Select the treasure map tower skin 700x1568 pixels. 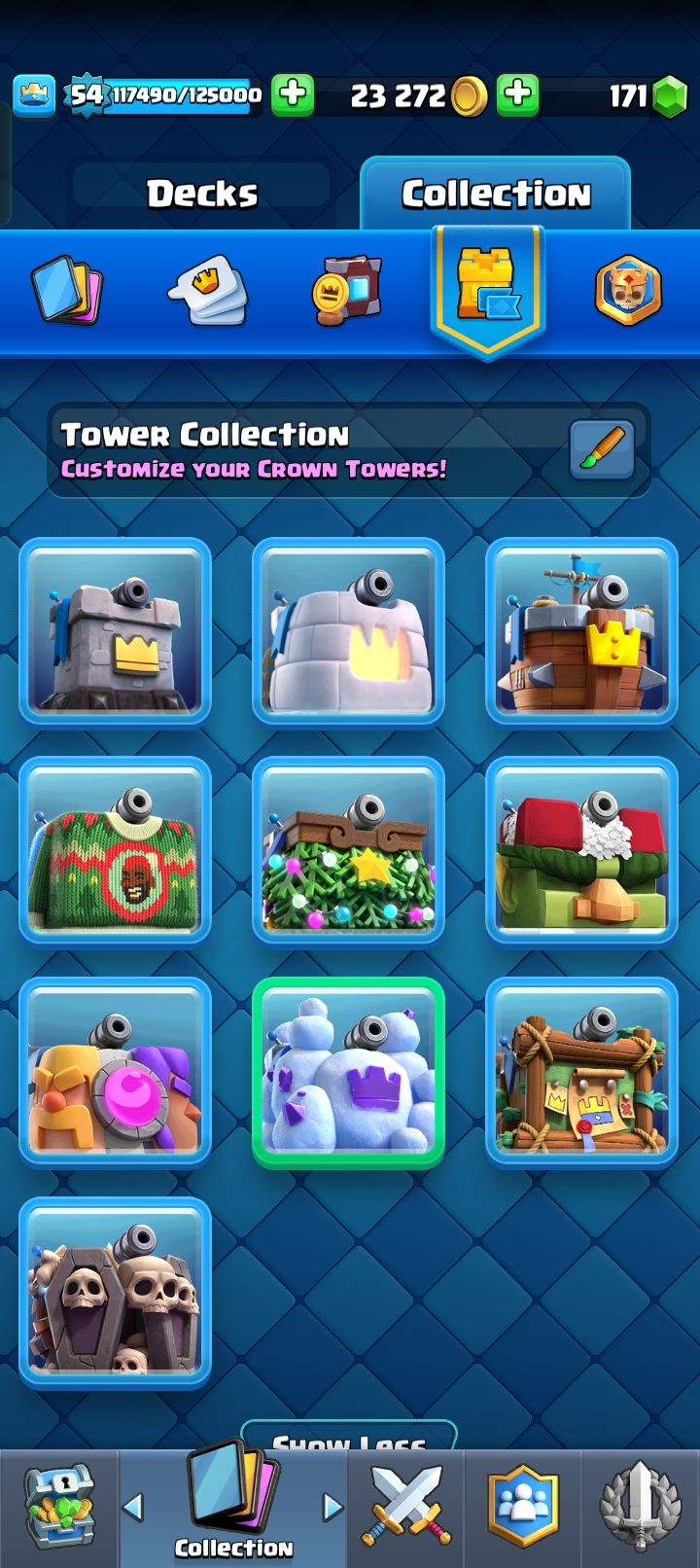581,1072
